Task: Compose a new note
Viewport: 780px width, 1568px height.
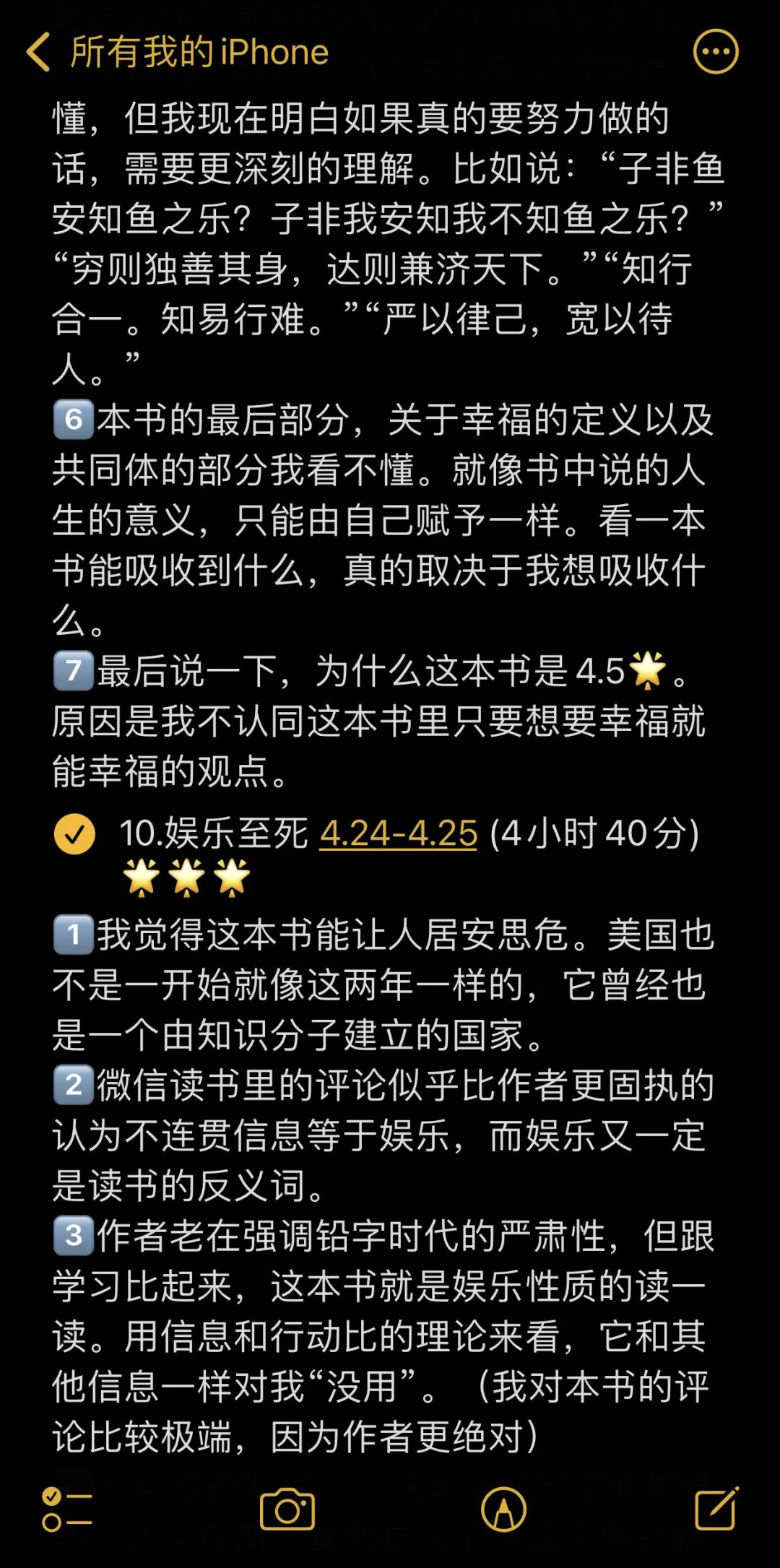Action: [716, 1508]
